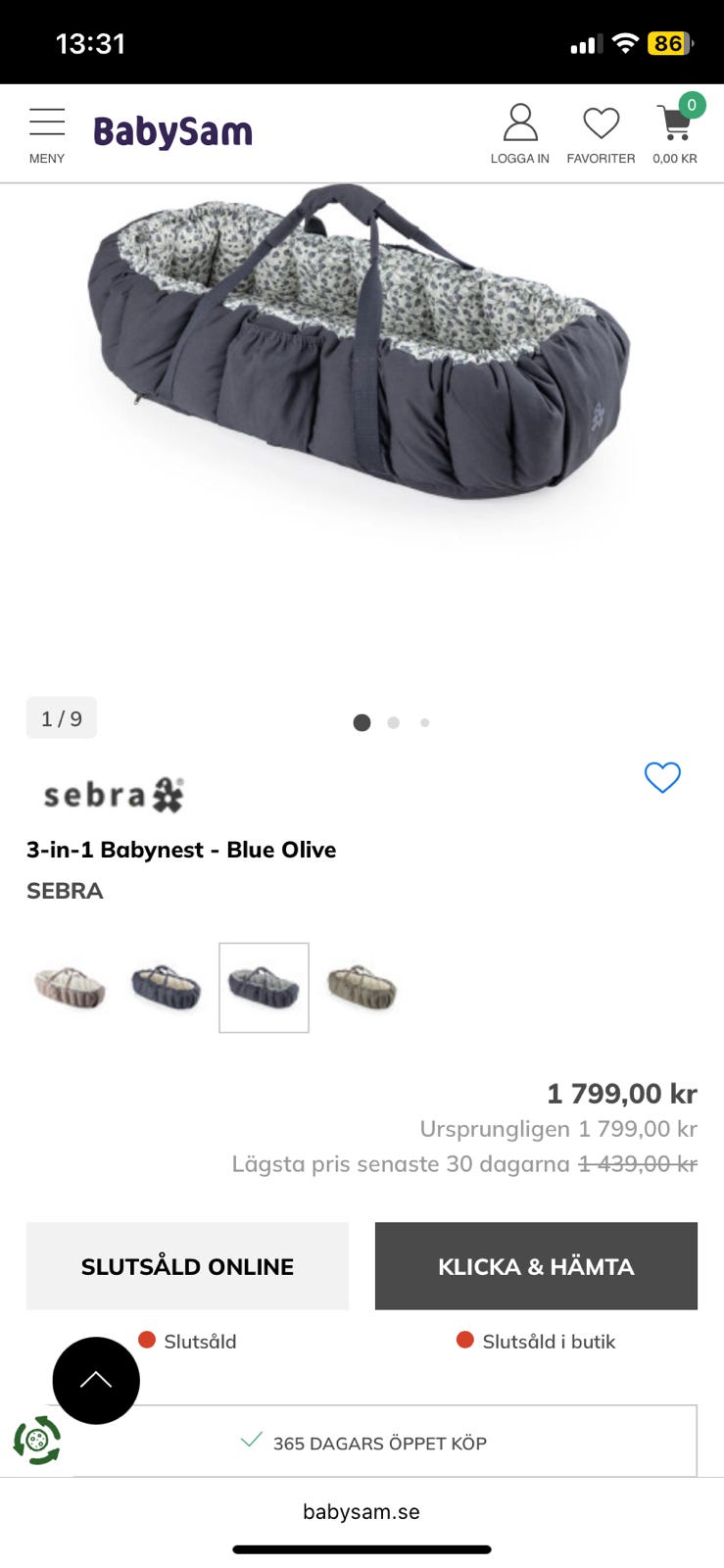Select the first beige color variant
The height and width of the screenshot is (1568, 724).
point(70,987)
